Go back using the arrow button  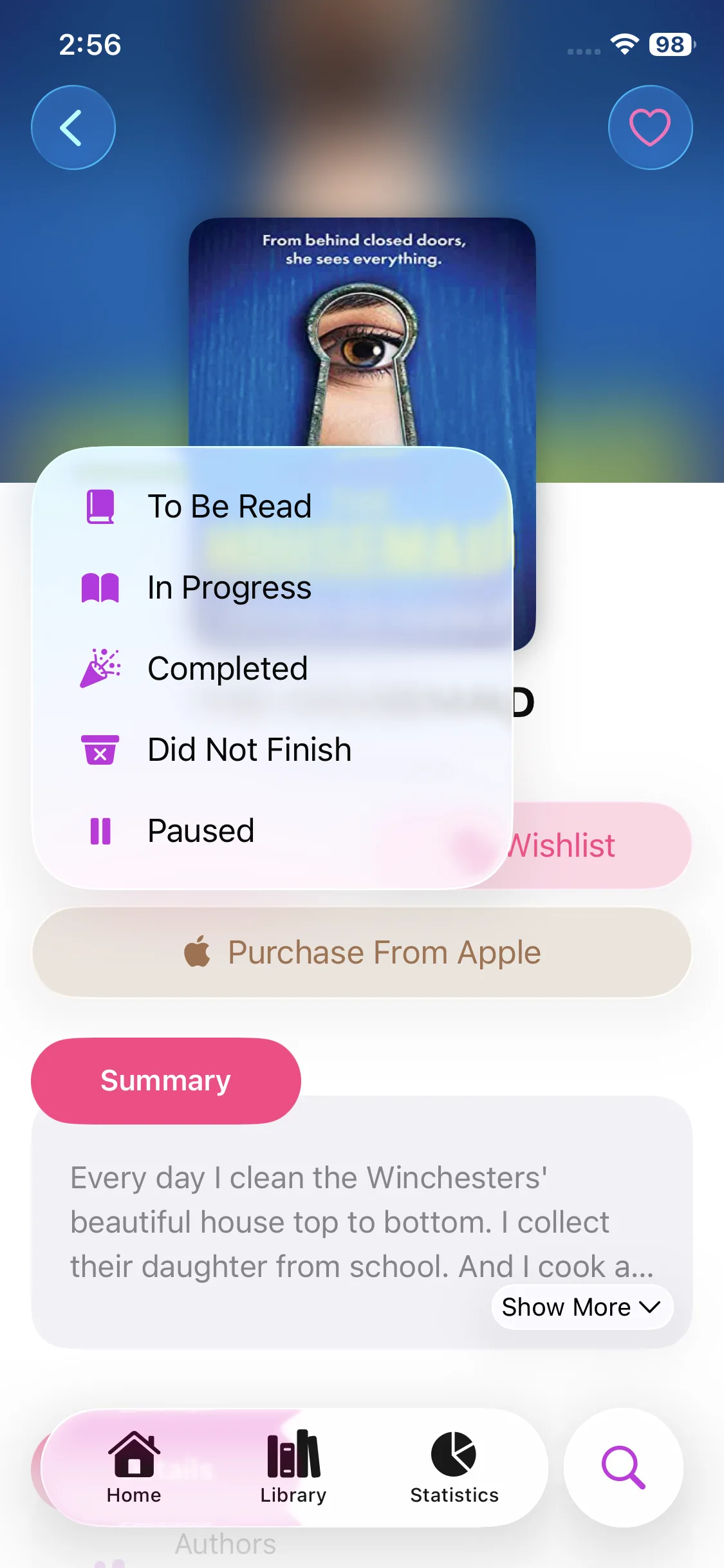pos(73,127)
